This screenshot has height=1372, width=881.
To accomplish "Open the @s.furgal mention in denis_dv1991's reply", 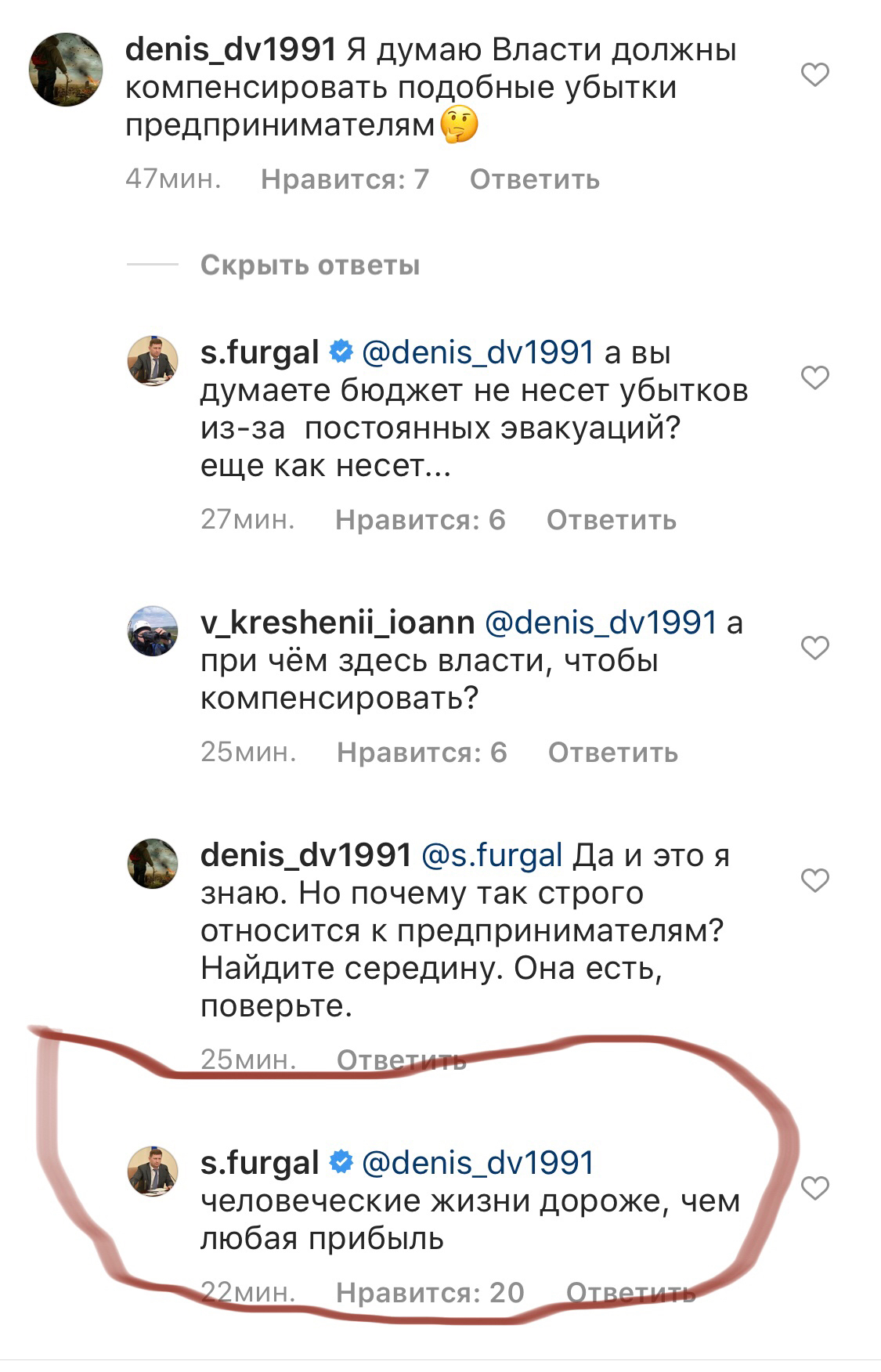I will click(x=492, y=855).
